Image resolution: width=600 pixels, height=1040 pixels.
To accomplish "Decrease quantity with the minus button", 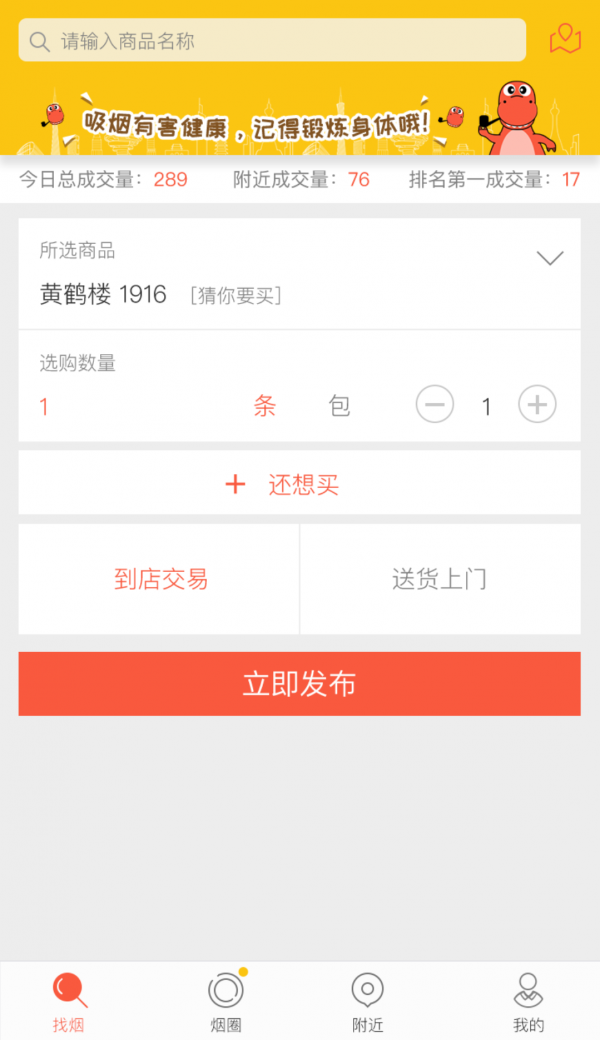I will coord(435,405).
